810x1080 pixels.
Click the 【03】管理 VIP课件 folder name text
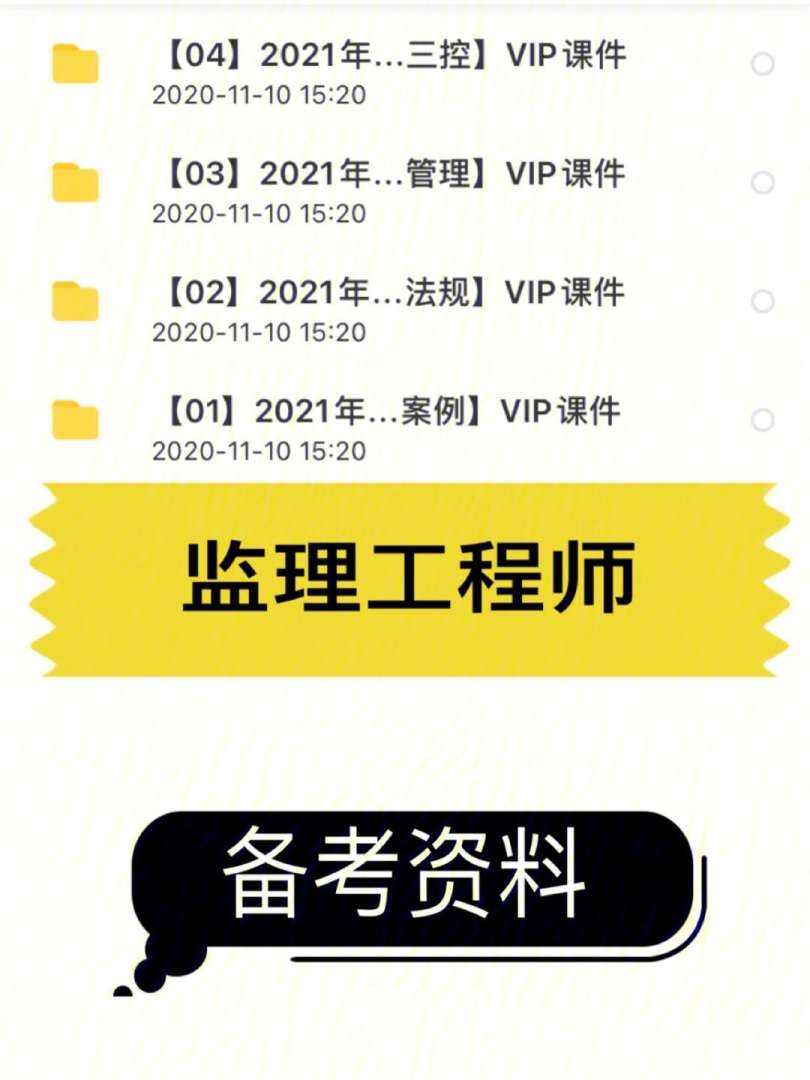[394, 175]
